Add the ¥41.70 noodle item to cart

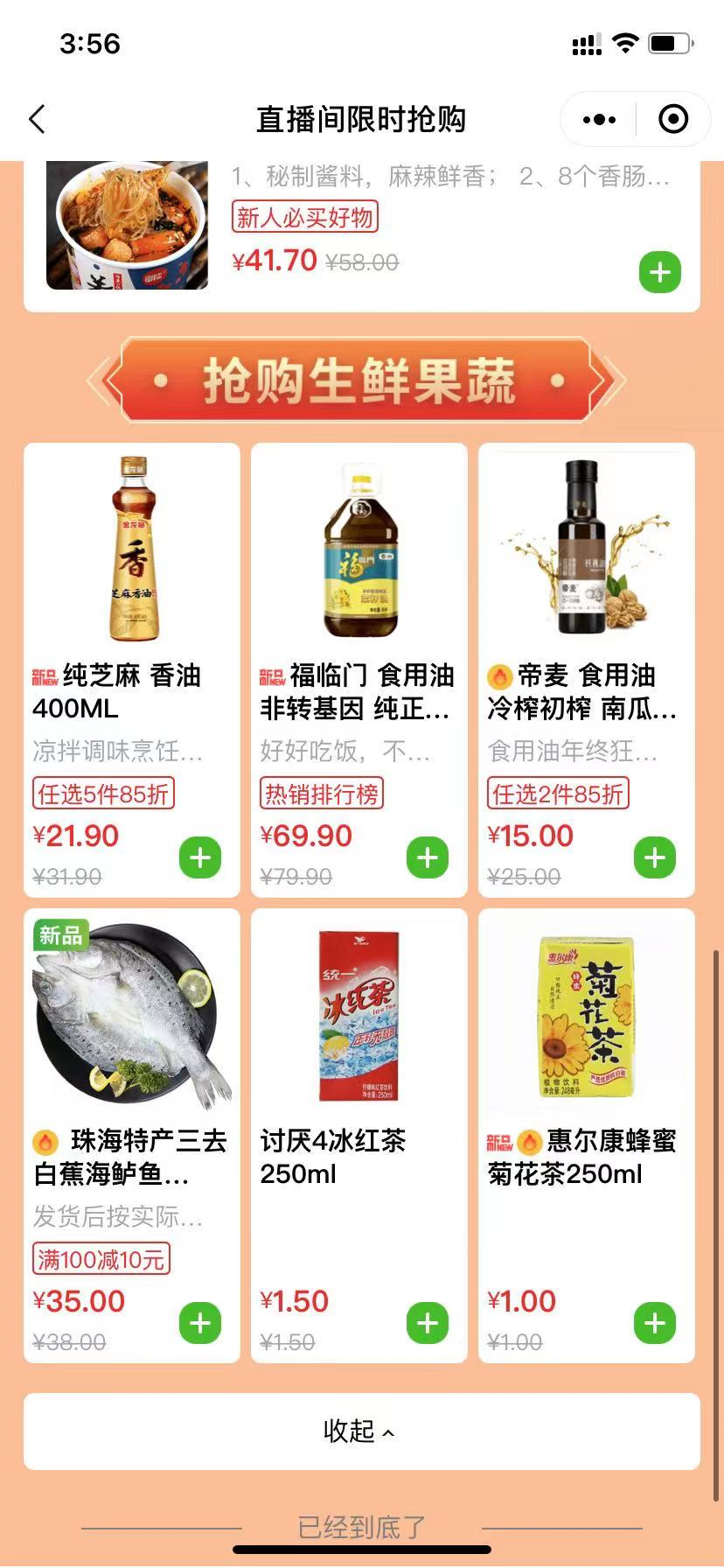[659, 273]
